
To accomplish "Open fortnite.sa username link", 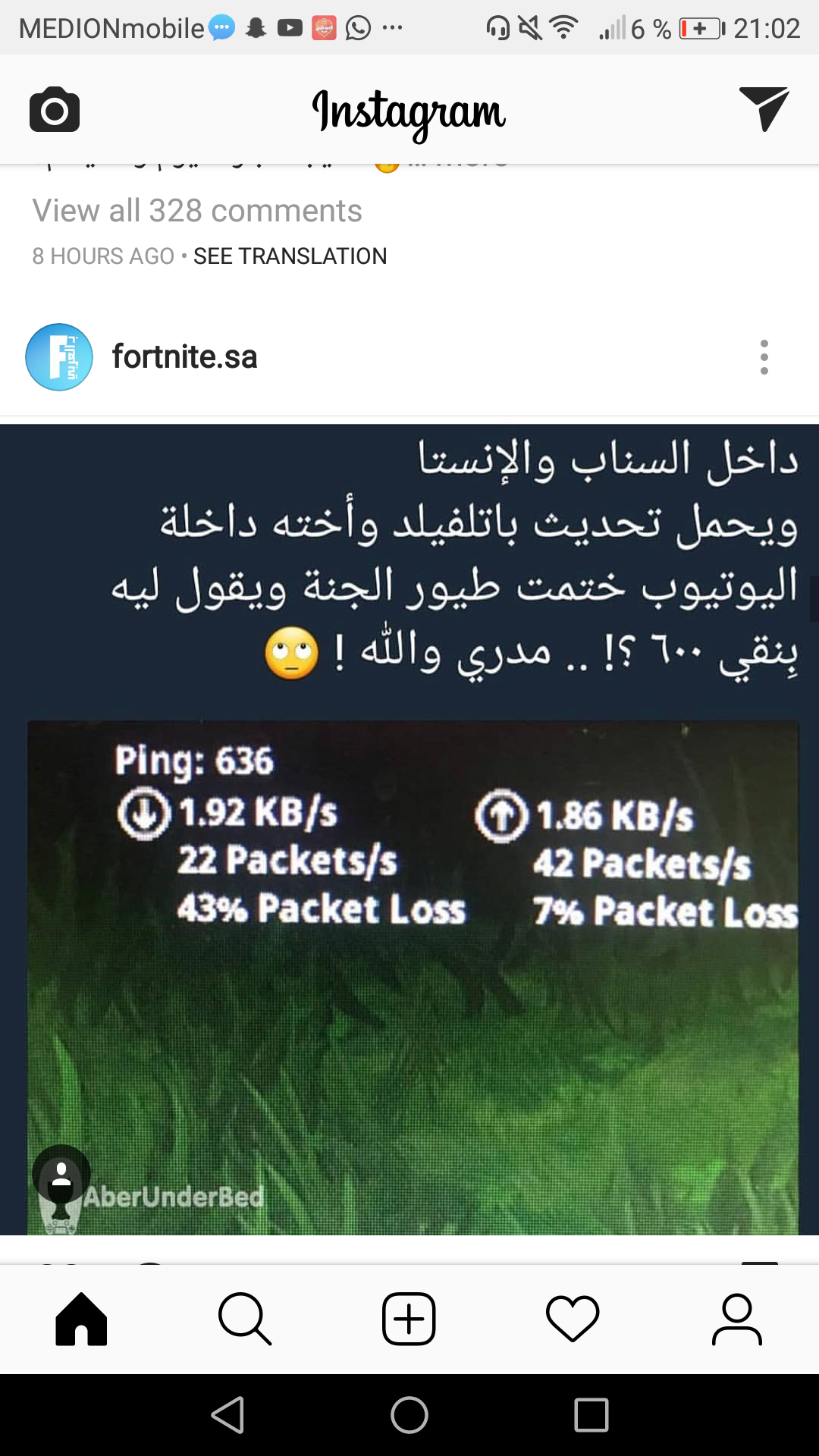I will (185, 357).
